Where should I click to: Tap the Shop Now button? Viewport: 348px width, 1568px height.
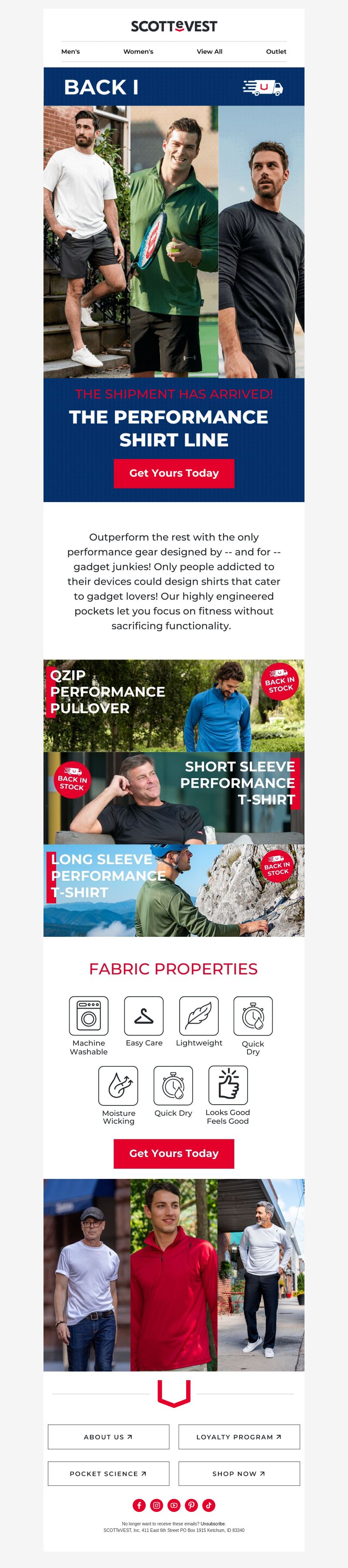[239, 1474]
